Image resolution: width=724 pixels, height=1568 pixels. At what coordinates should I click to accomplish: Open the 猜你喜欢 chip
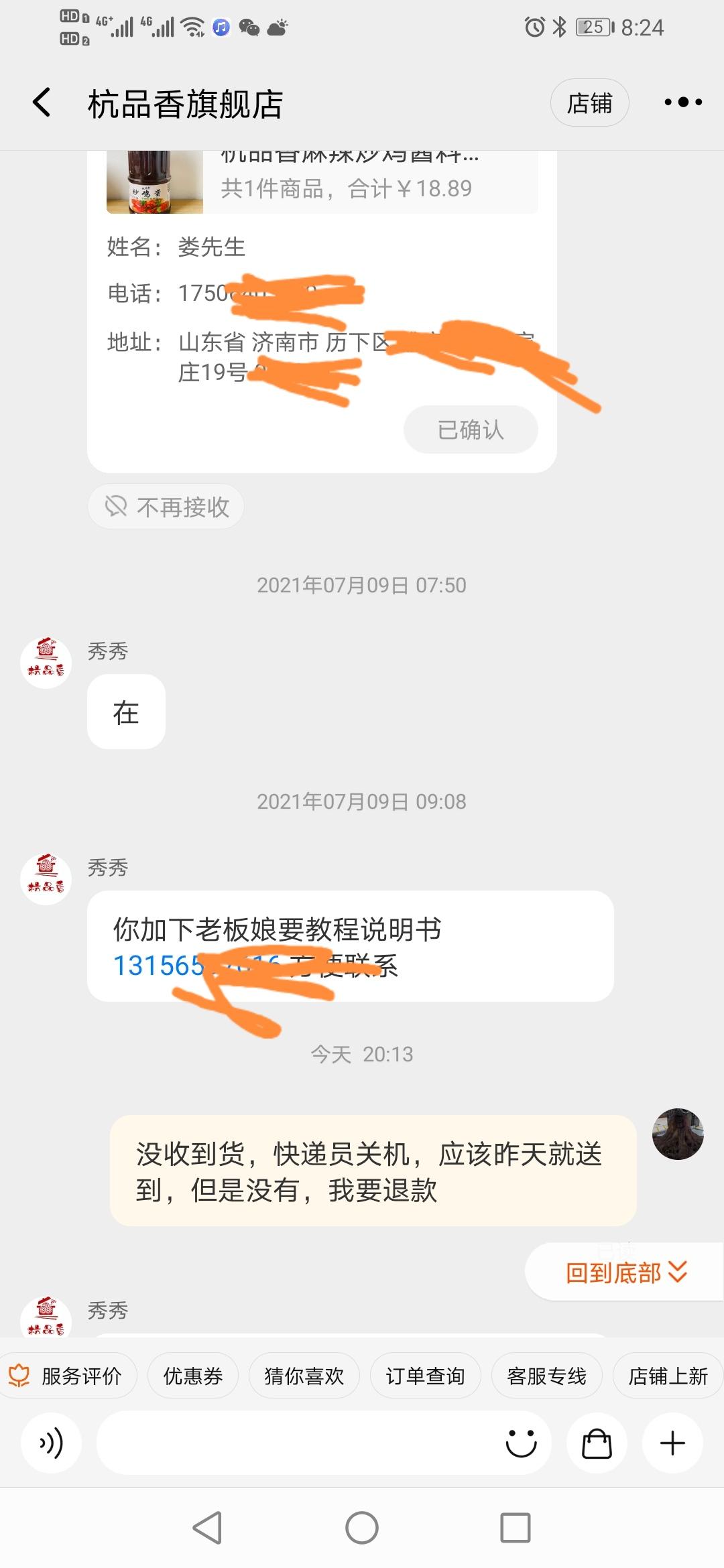coord(304,1376)
